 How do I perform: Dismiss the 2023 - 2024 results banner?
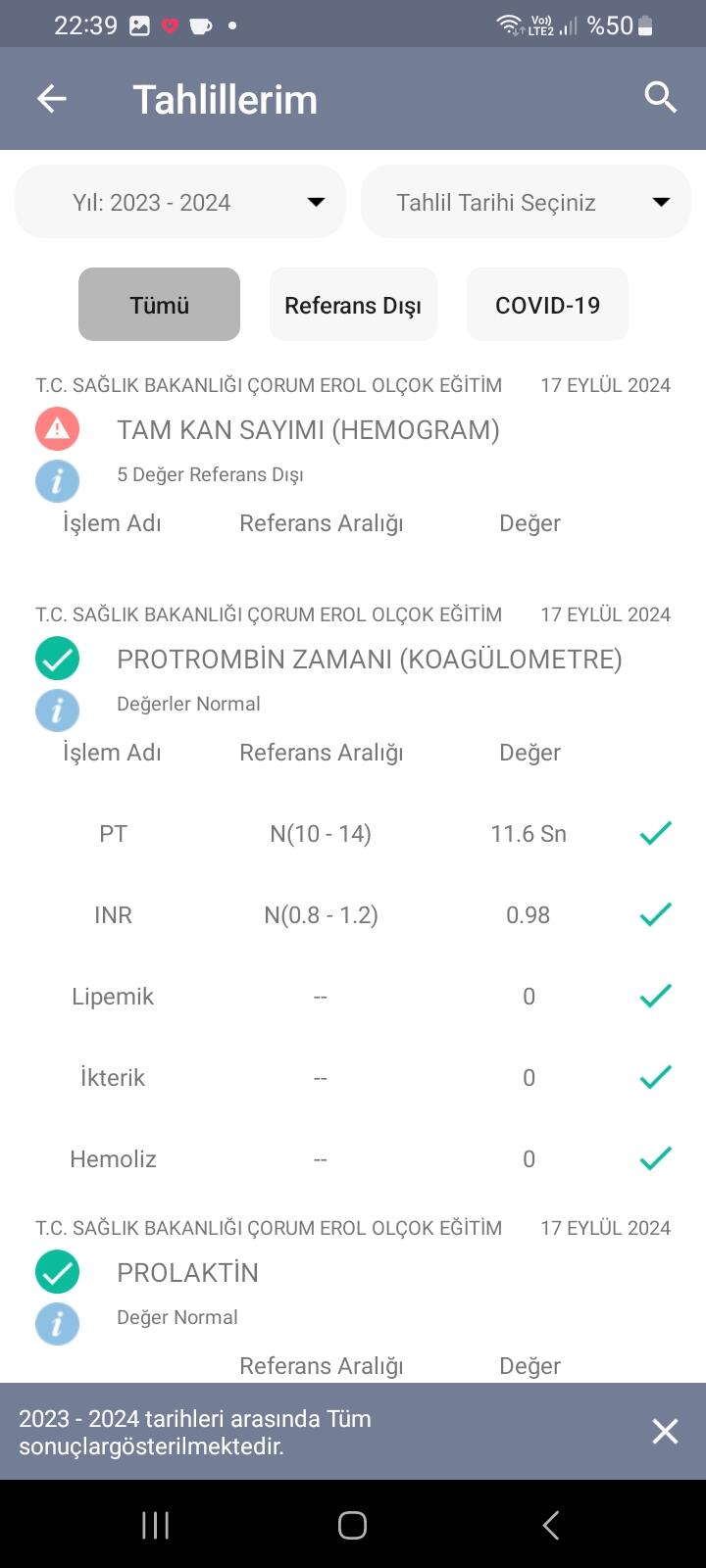point(665,1432)
